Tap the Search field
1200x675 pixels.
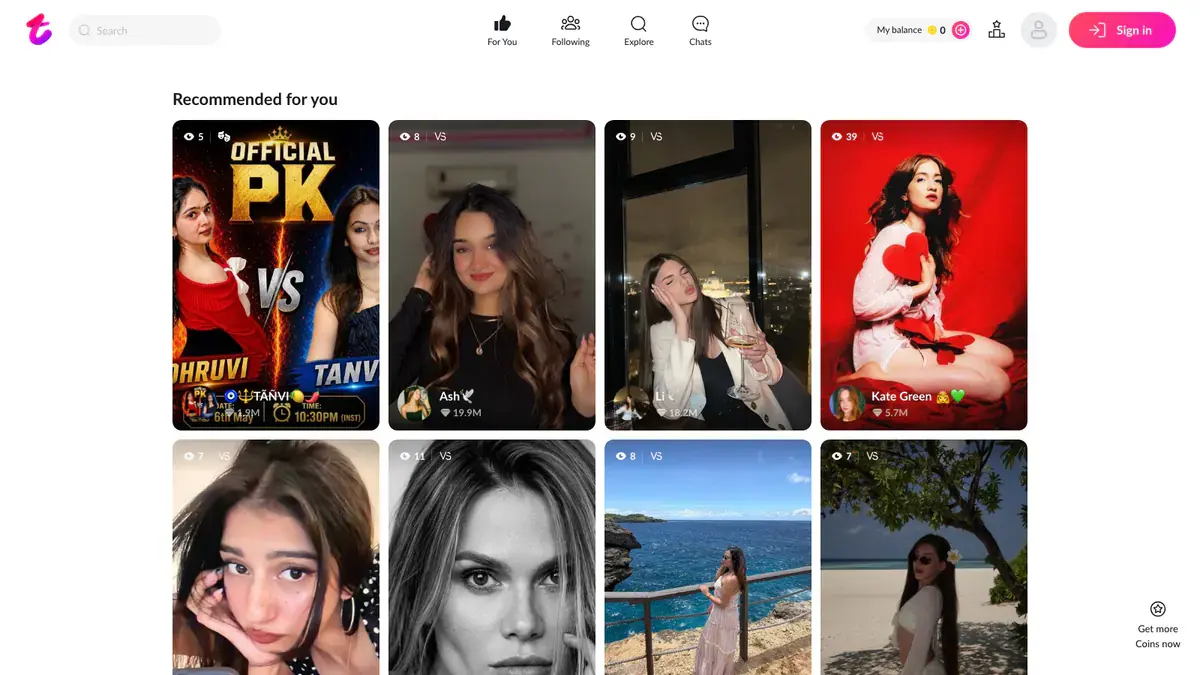coord(145,30)
